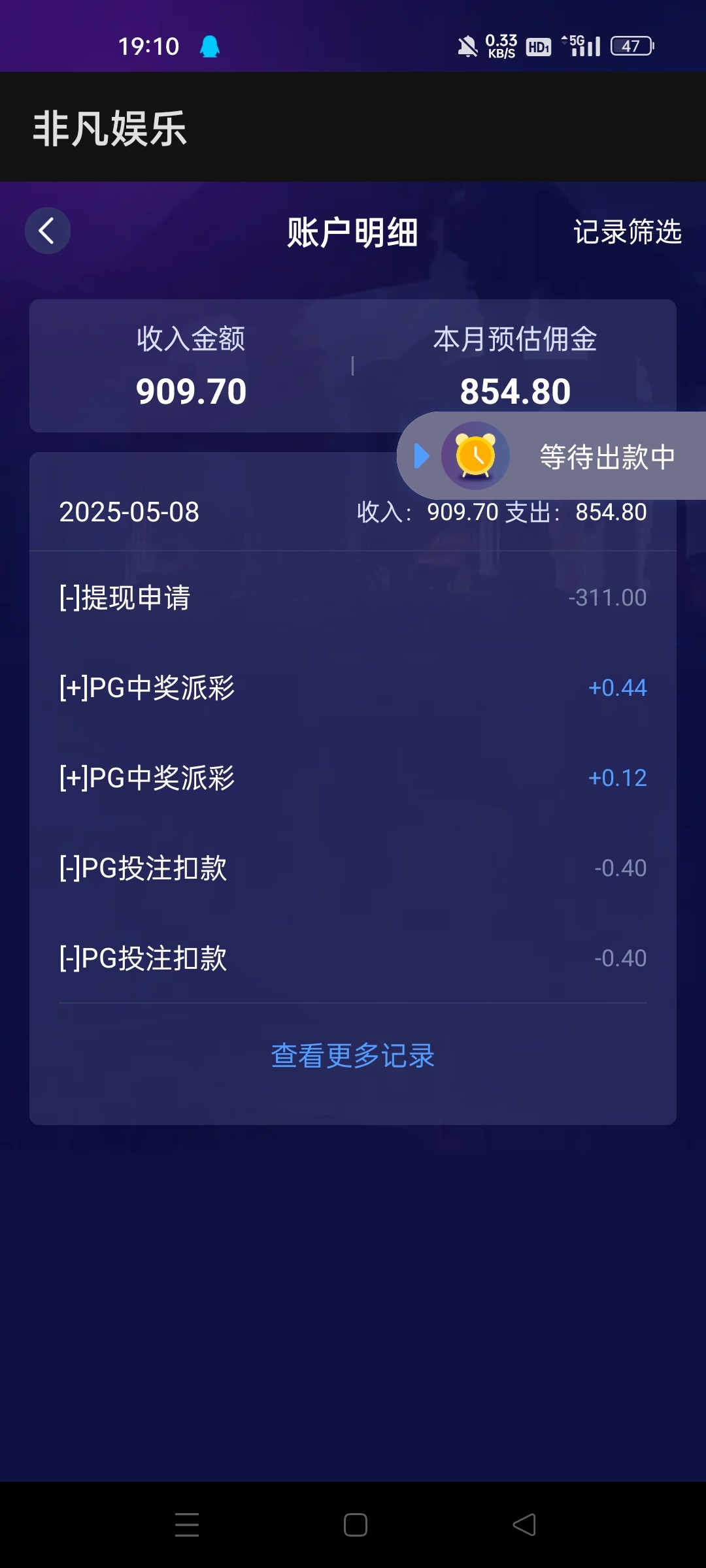
Task: Tap system home button
Action: (x=356, y=1525)
